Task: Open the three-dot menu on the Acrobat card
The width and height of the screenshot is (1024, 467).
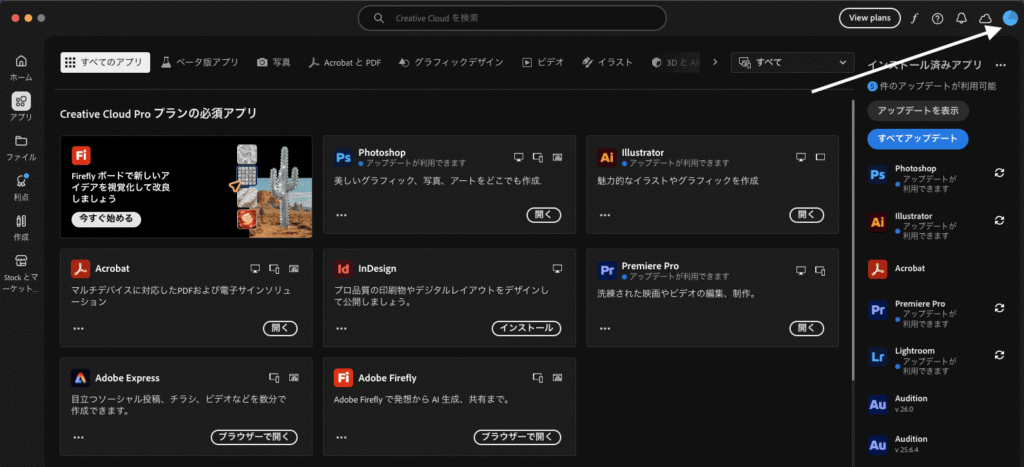Action: pyautogui.click(x=78, y=328)
